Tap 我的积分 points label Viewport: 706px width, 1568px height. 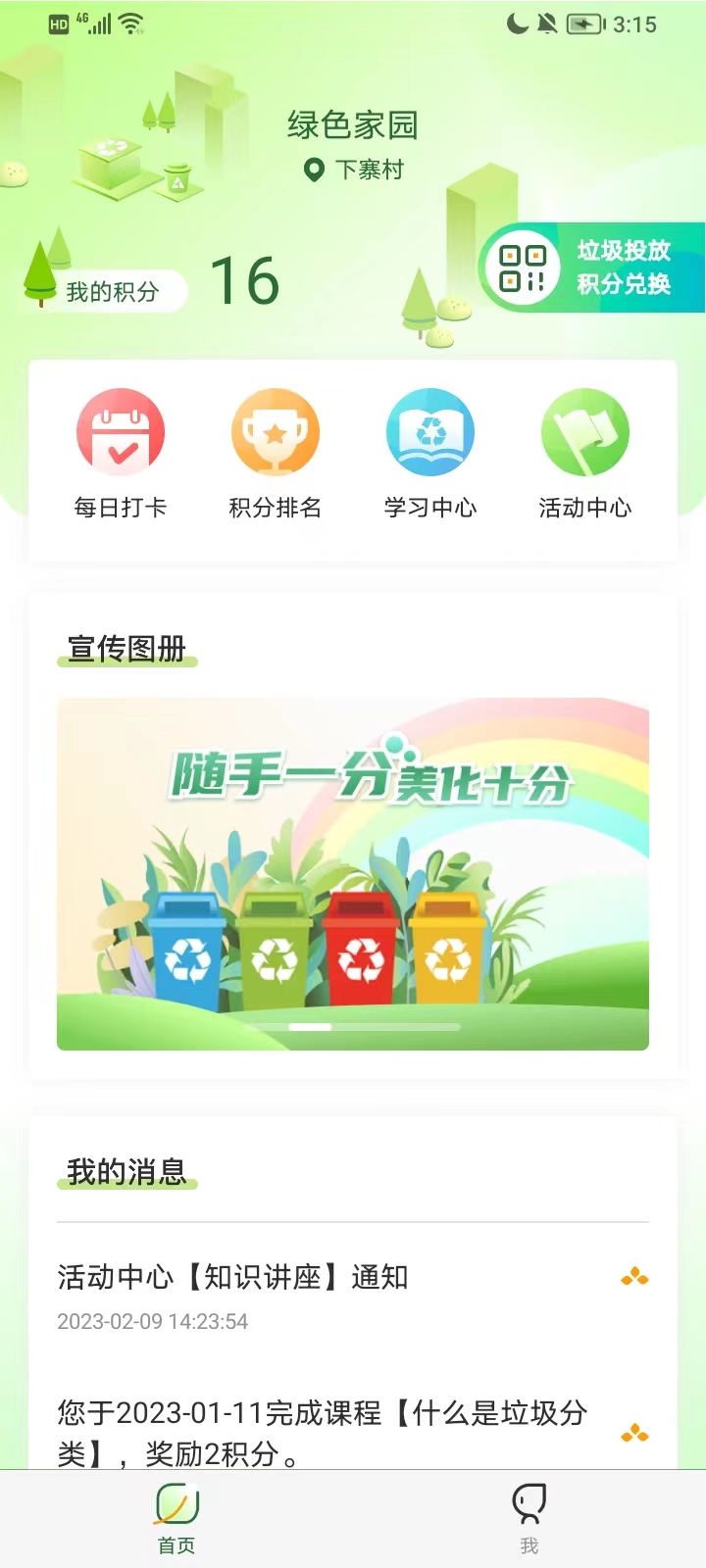[x=112, y=292]
